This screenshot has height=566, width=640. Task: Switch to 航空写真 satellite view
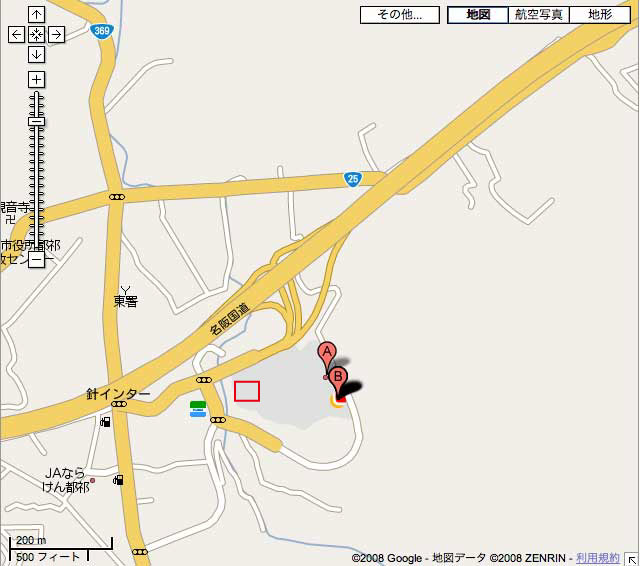coord(539,15)
